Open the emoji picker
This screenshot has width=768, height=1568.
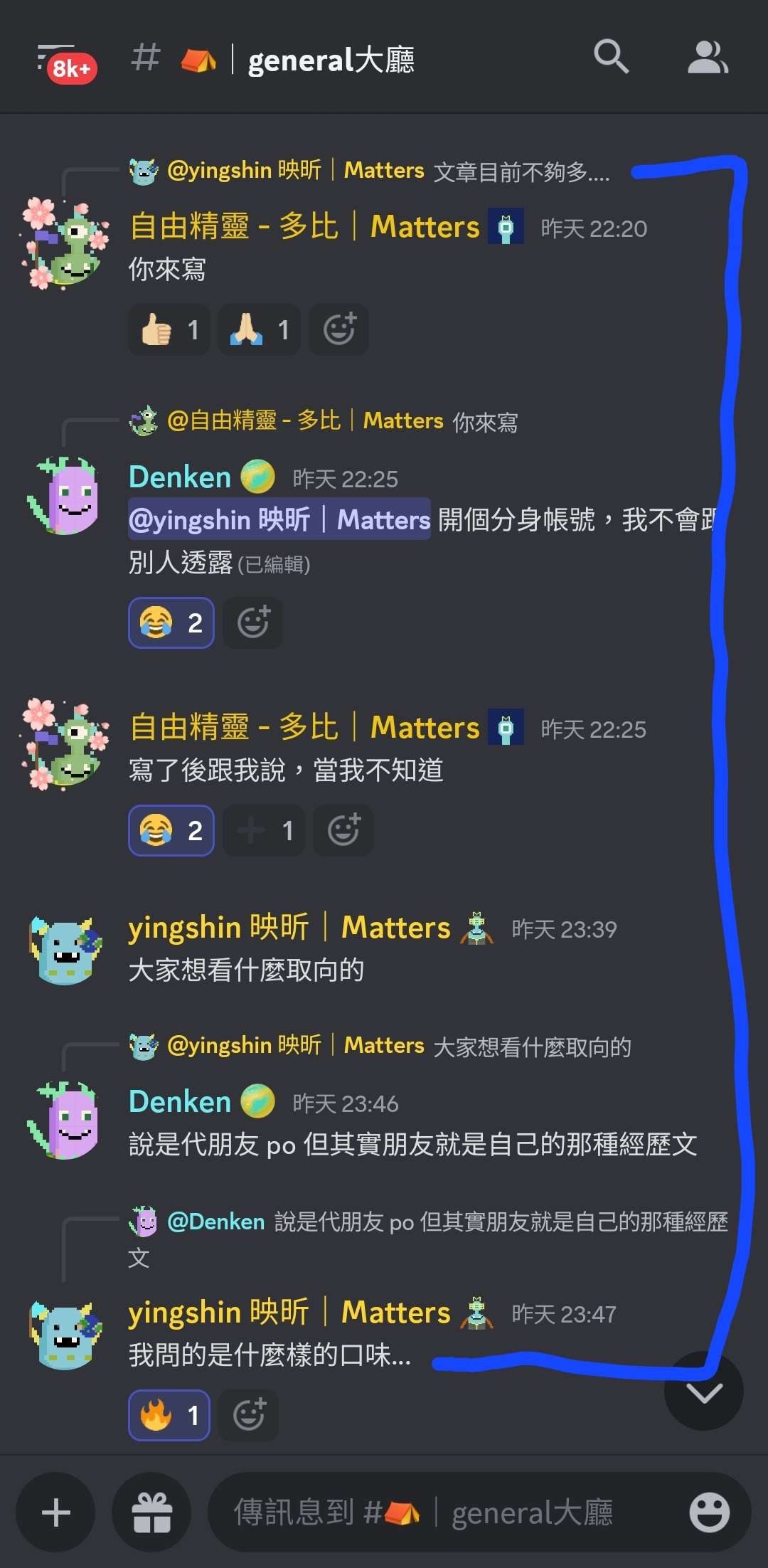pyautogui.click(x=709, y=1513)
